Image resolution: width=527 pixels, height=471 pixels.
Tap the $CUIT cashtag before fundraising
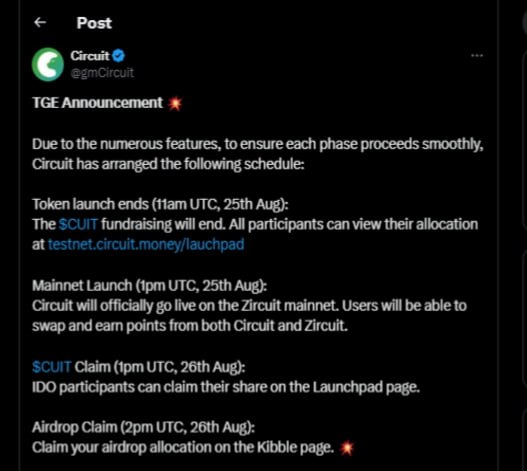click(78, 224)
